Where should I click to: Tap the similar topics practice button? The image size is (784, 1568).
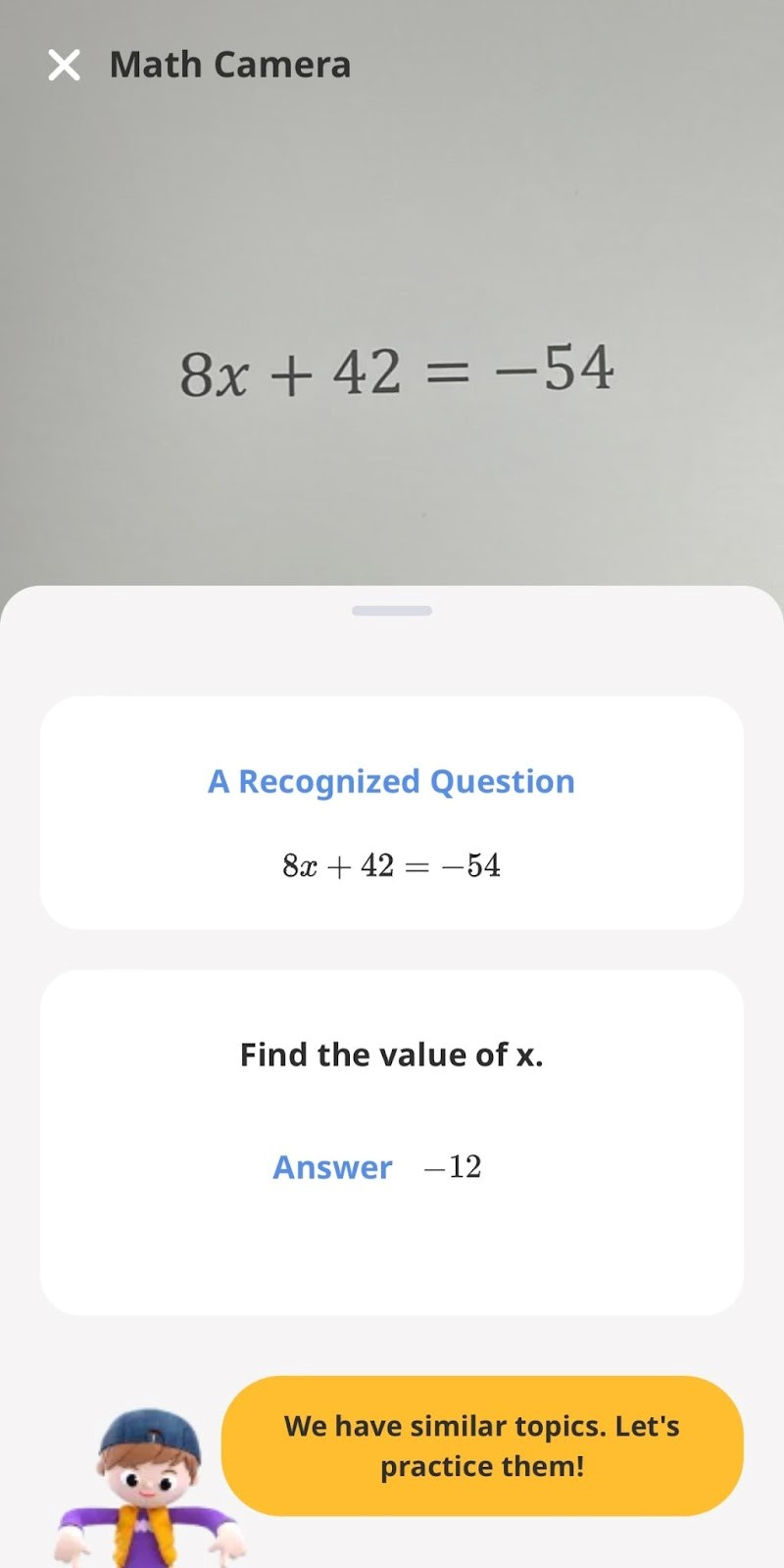pyautogui.click(x=482, y=1445)
